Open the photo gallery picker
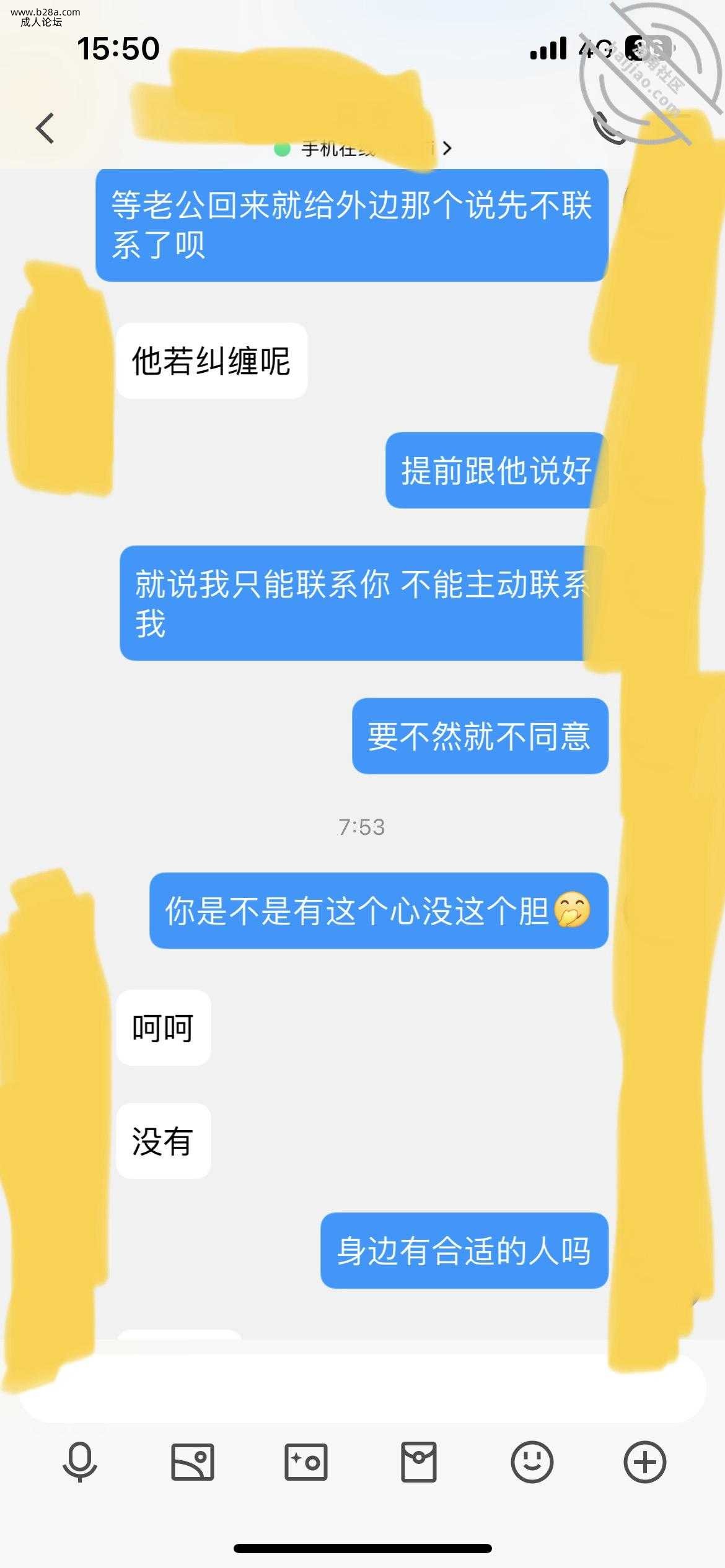The image size is (725, 1568). pos(193,1462)
